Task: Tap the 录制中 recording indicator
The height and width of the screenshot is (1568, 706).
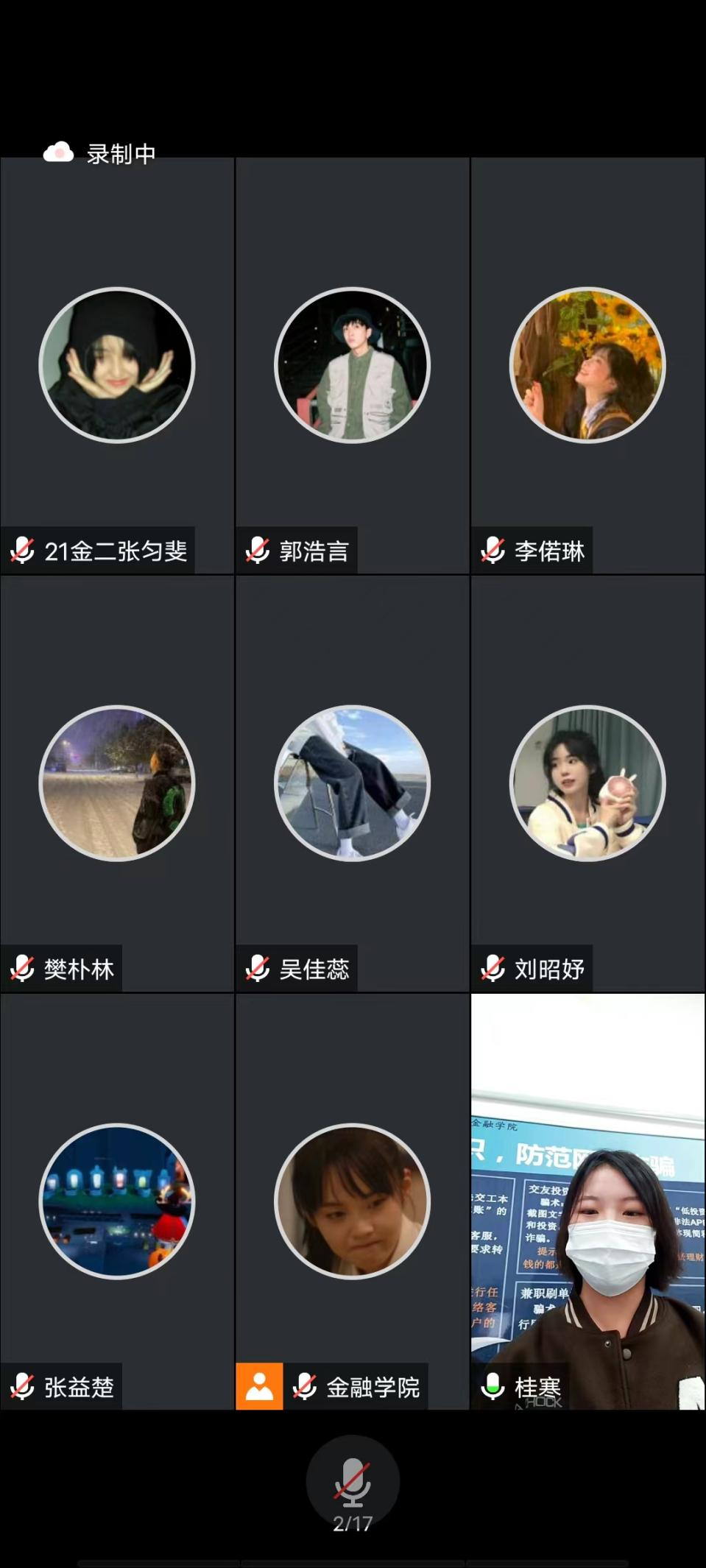Action: click(100, 153)
